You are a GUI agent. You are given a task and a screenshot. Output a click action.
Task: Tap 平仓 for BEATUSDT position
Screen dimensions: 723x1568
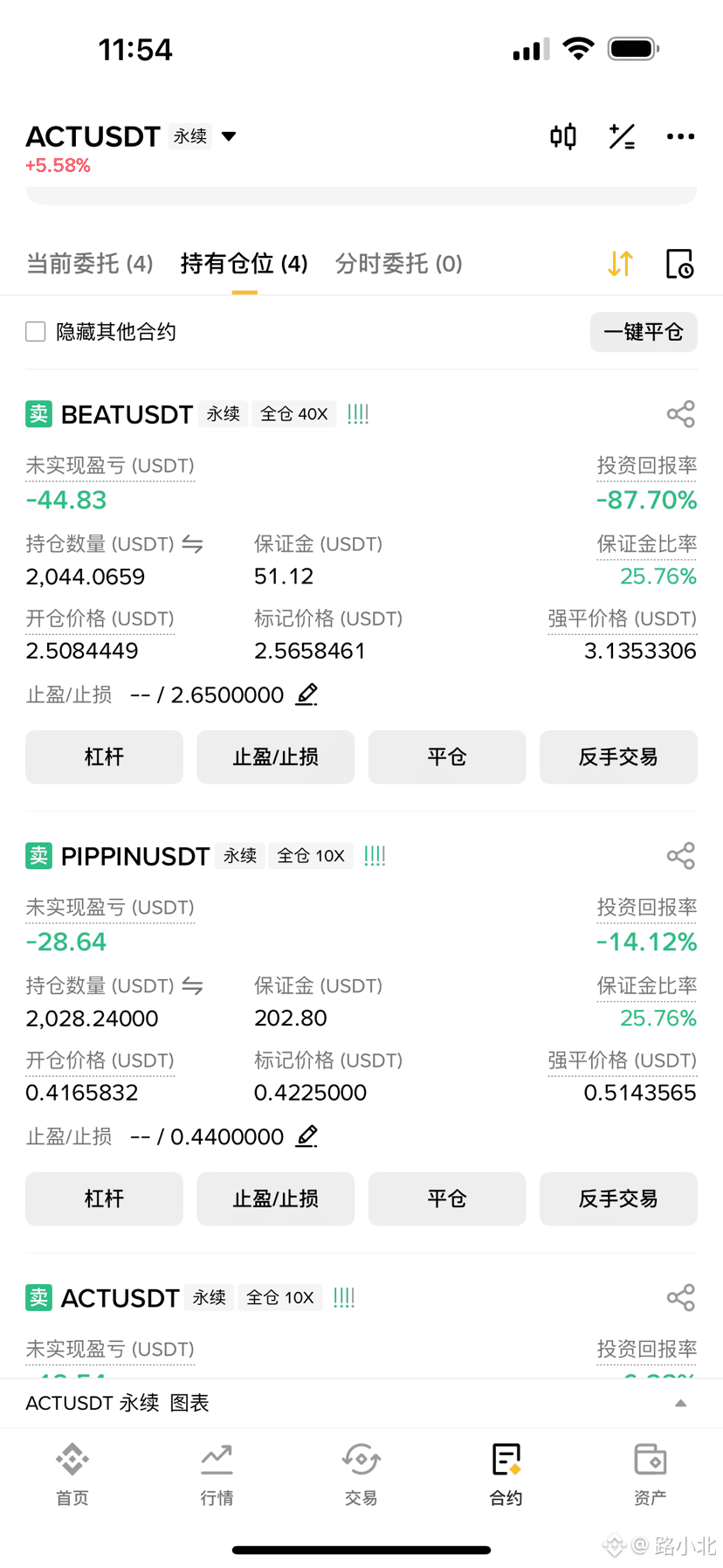[447, 756]
